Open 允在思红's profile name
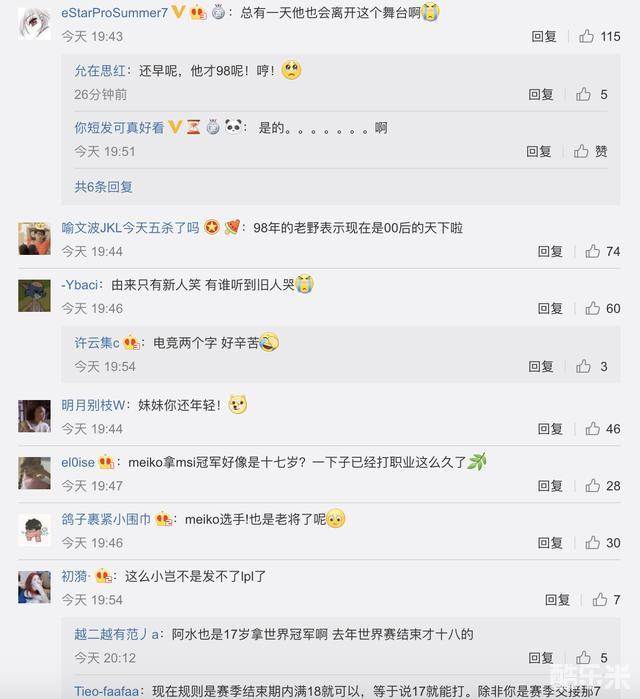The width and height of the screenshot is (640, 699). [100, 71]
